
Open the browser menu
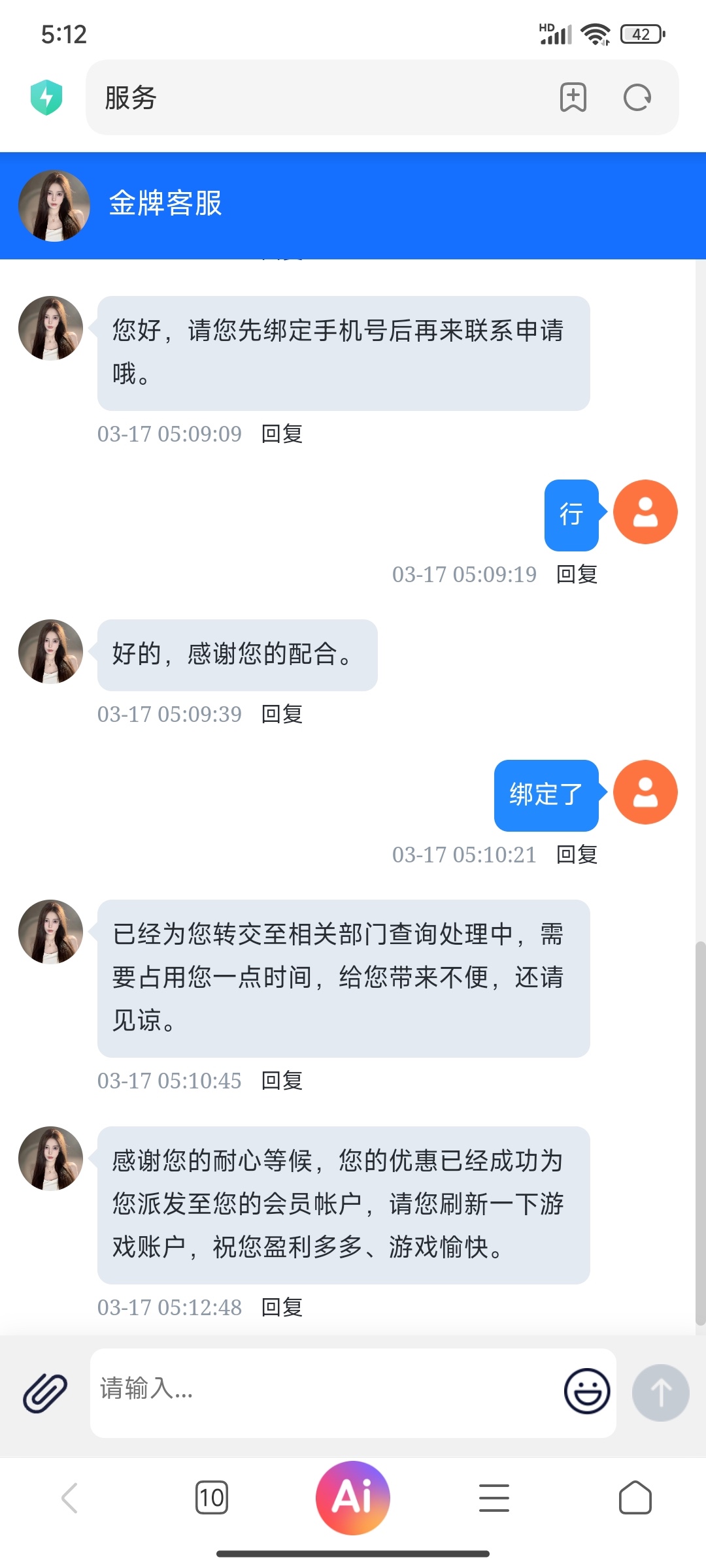(x=494, y=1497)
